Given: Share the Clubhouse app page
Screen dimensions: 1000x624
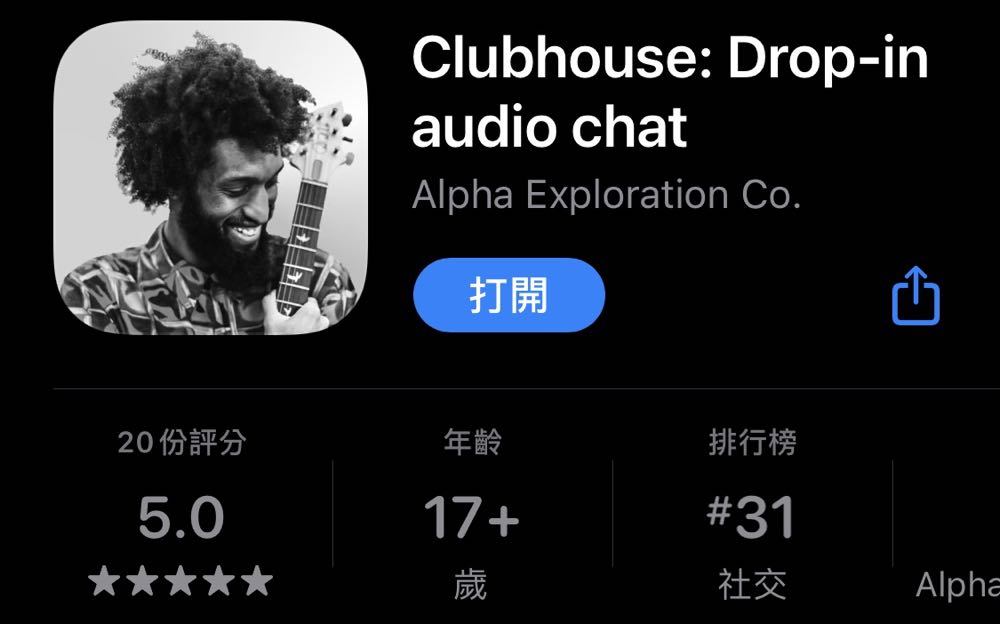Looking at the screenshot, I should pyautogui.click(x=915, y=295).
